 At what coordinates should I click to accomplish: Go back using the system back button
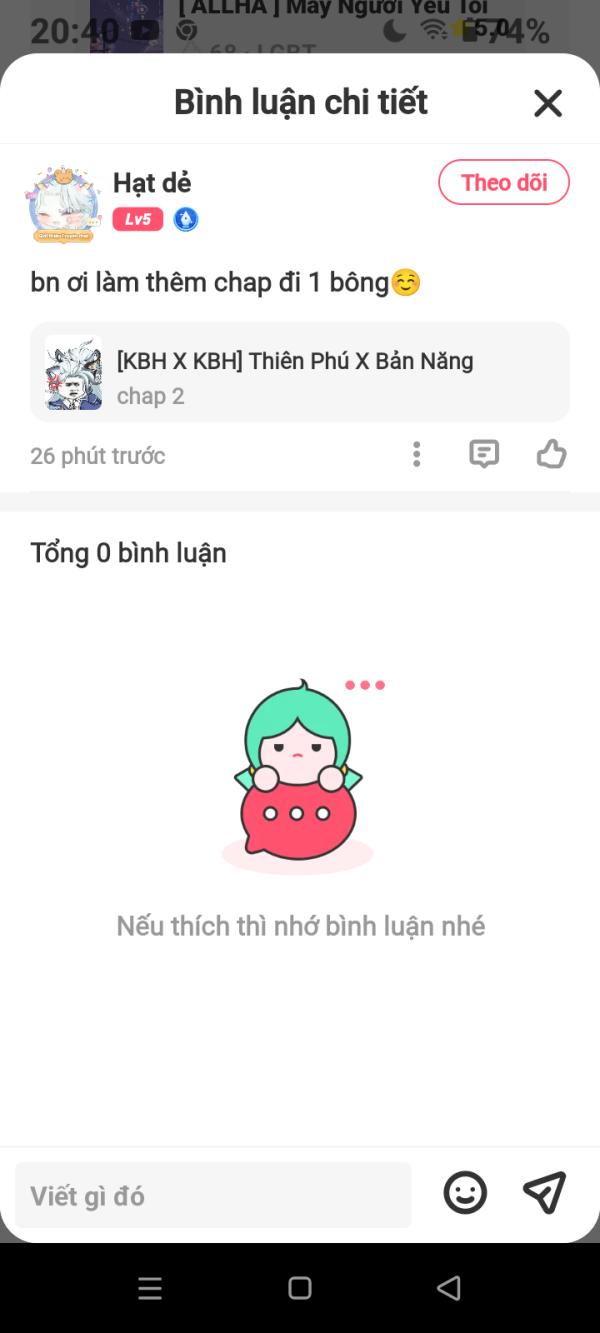tap(449, 1288)
